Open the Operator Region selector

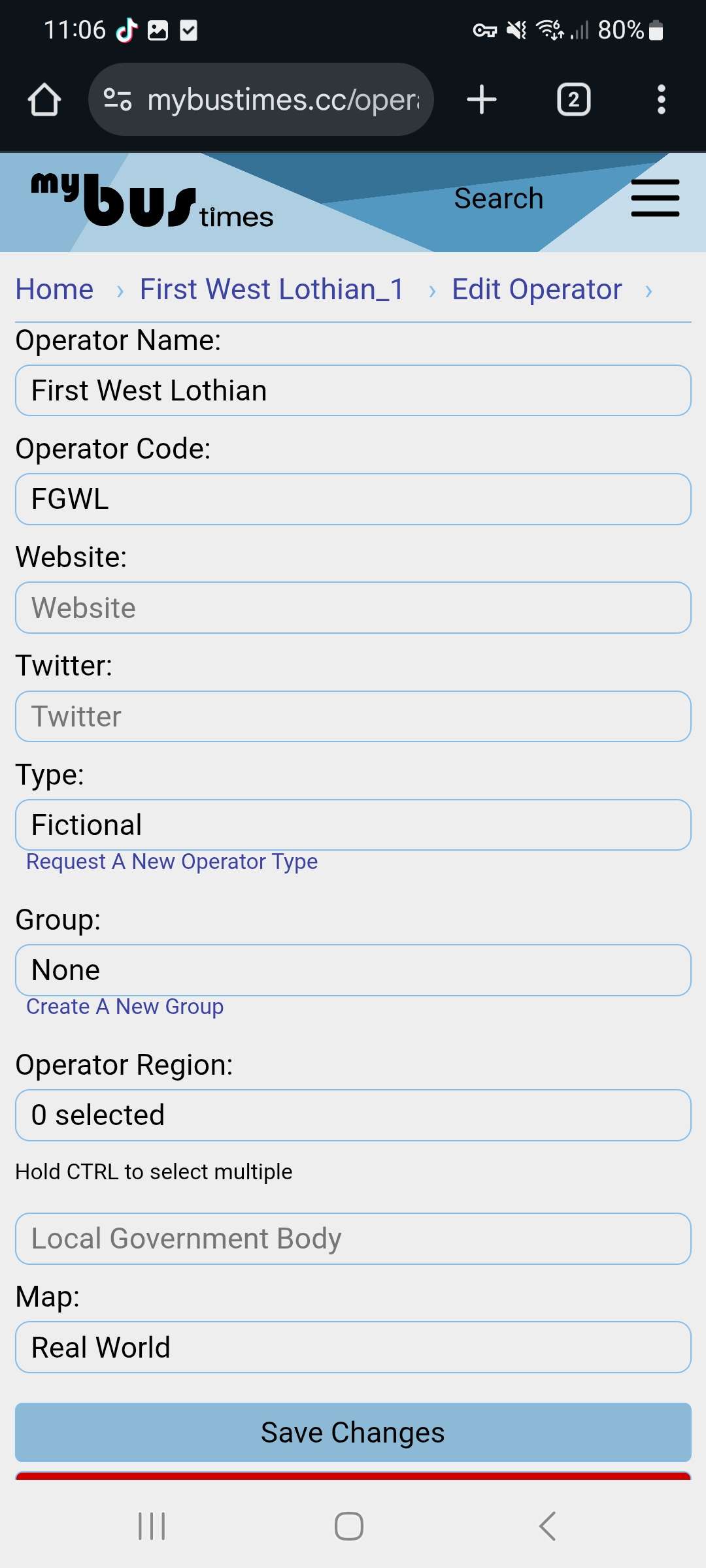click(x=353, y=1115)
